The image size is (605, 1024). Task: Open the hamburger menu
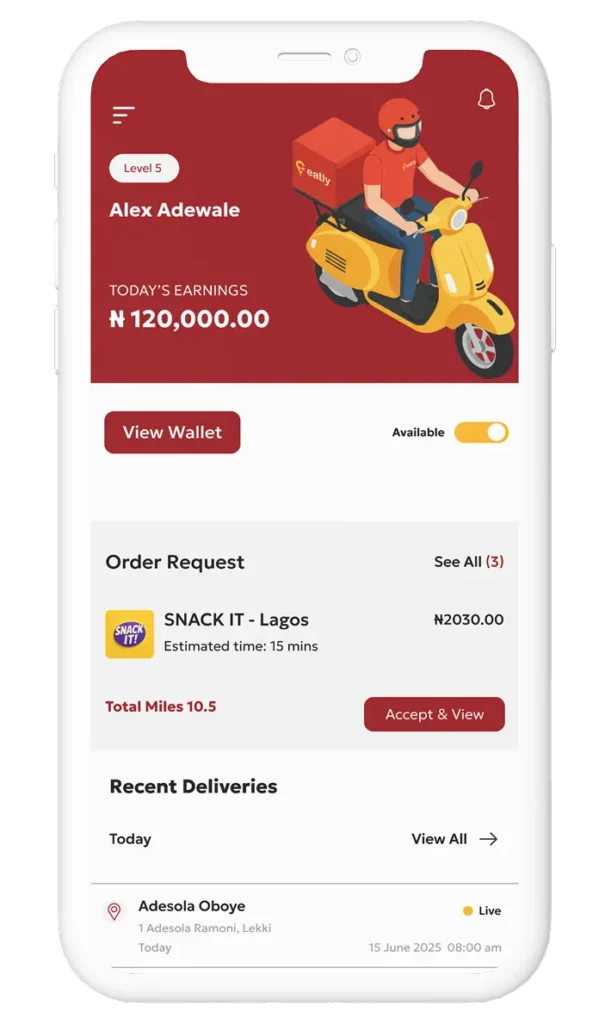pyautogui.click(x=123, y=115)
